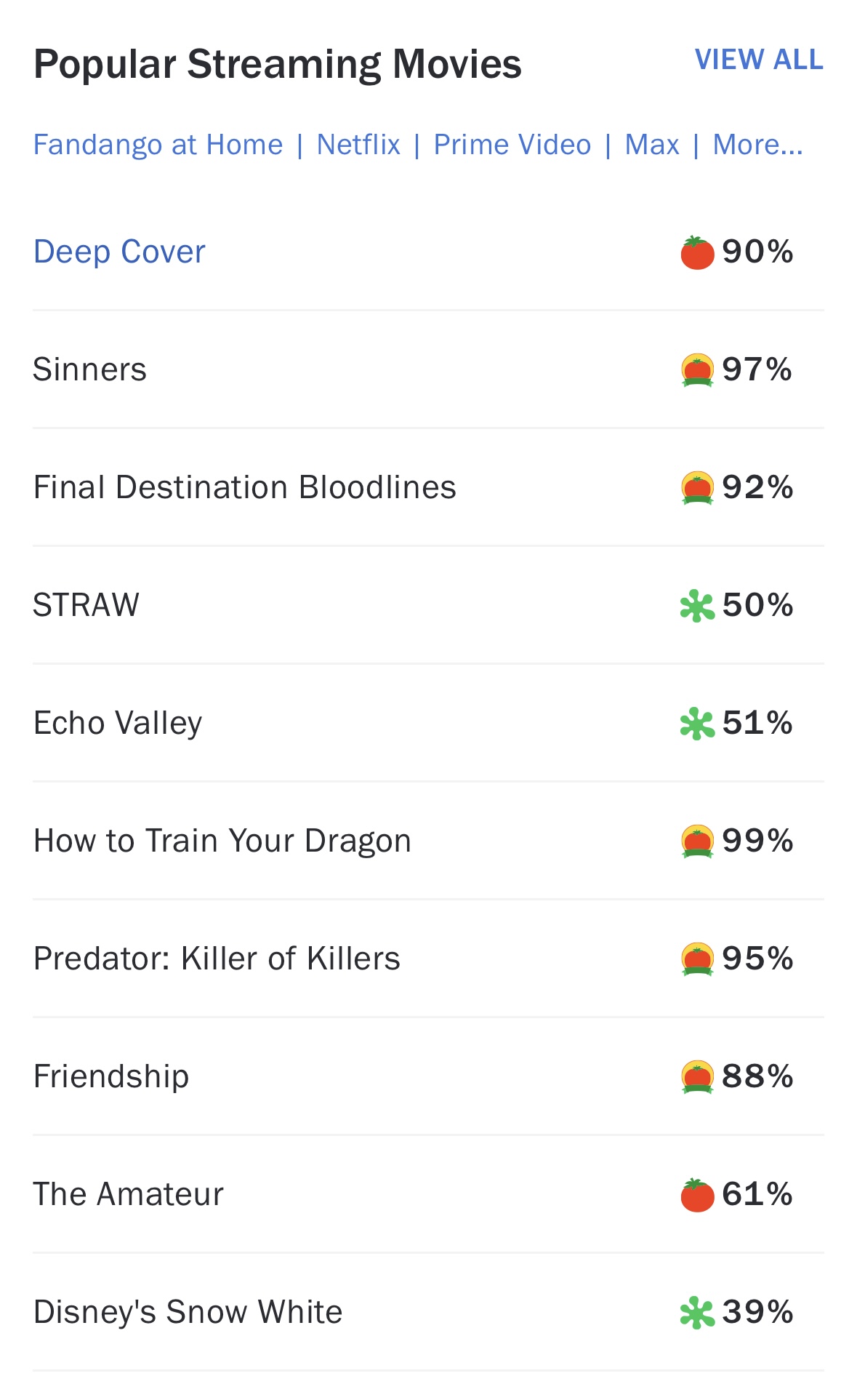View the Friendship movie page

[x=428, y=1076]
